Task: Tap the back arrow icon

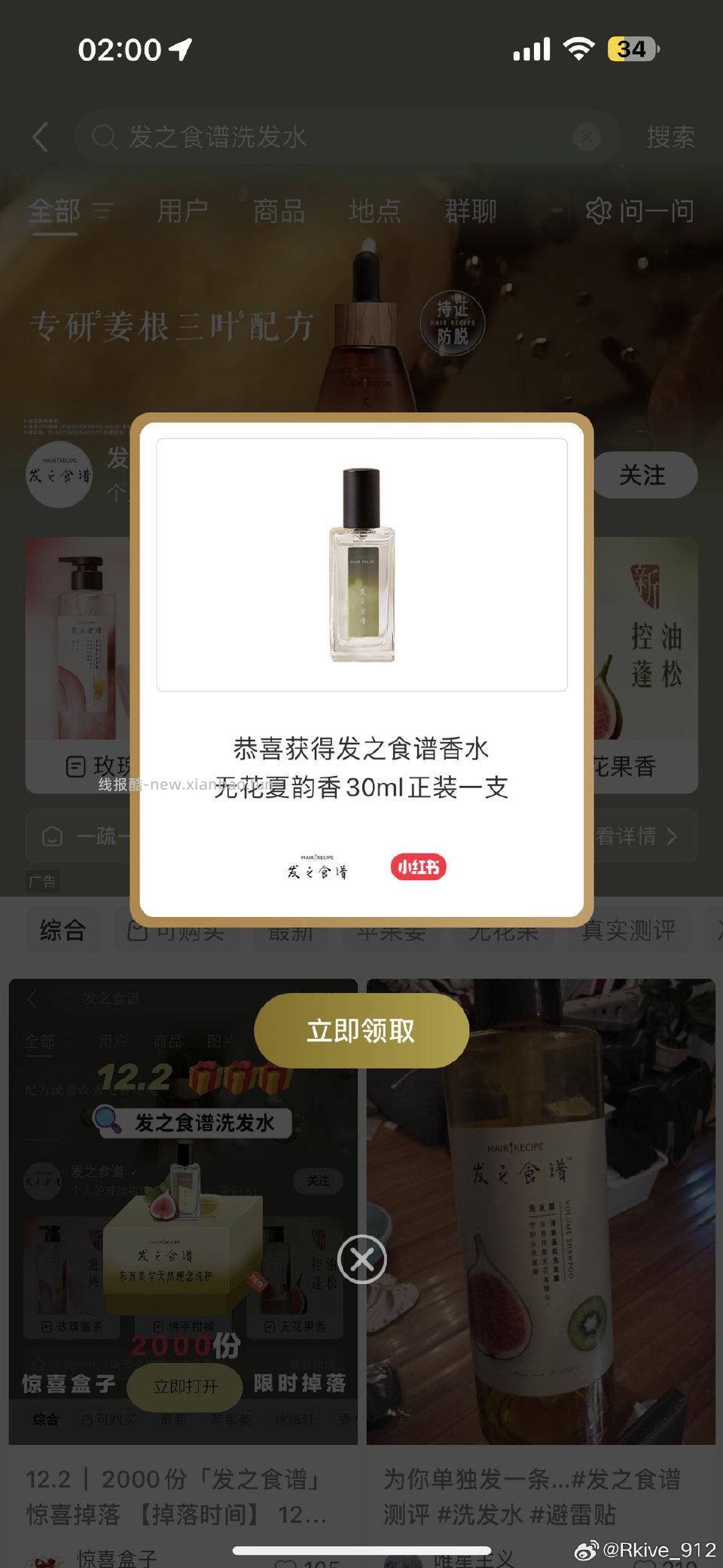Action: [41, 137]
